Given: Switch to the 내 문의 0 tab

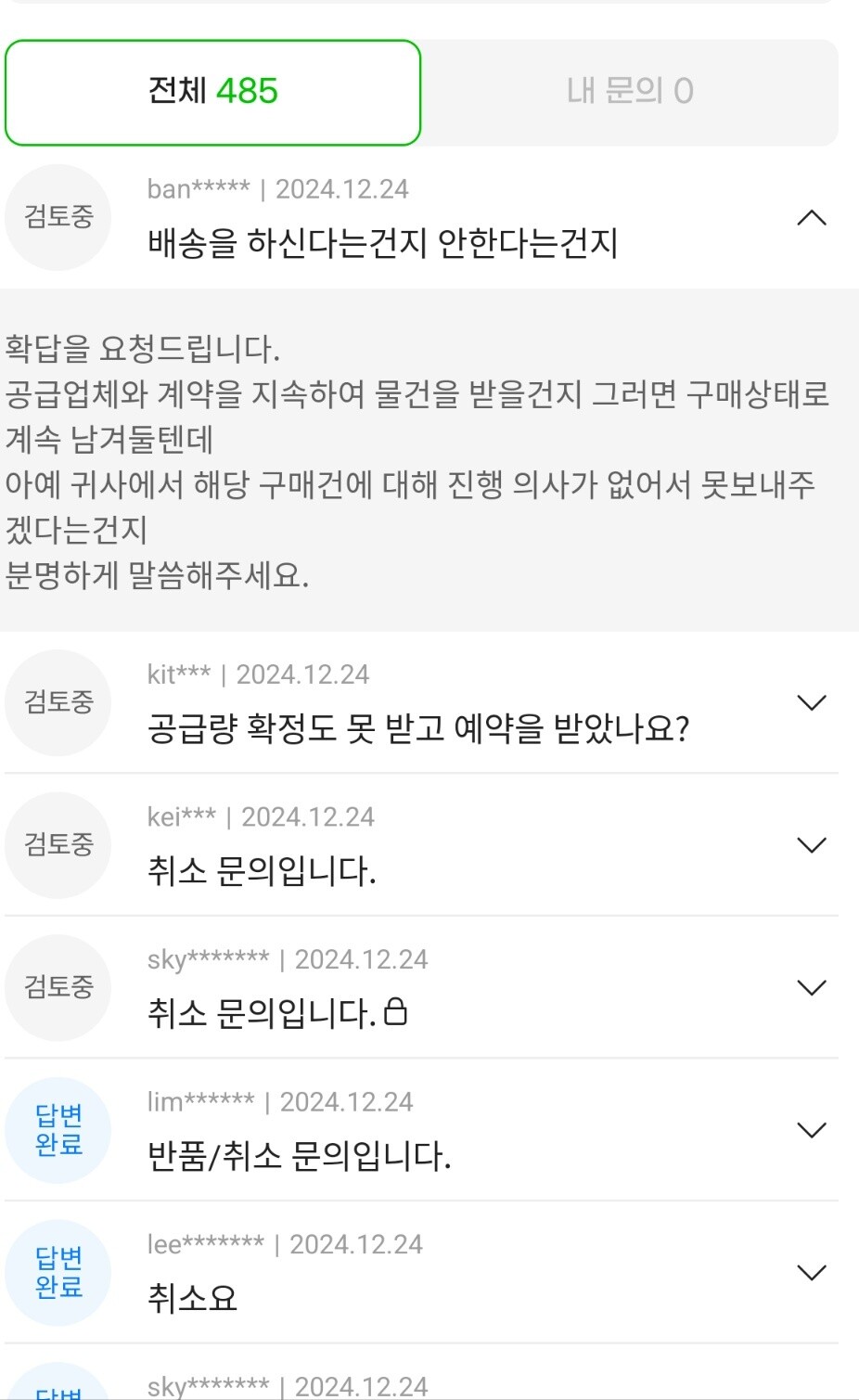Looking at the screenshot, I should [x=631, y=90].
